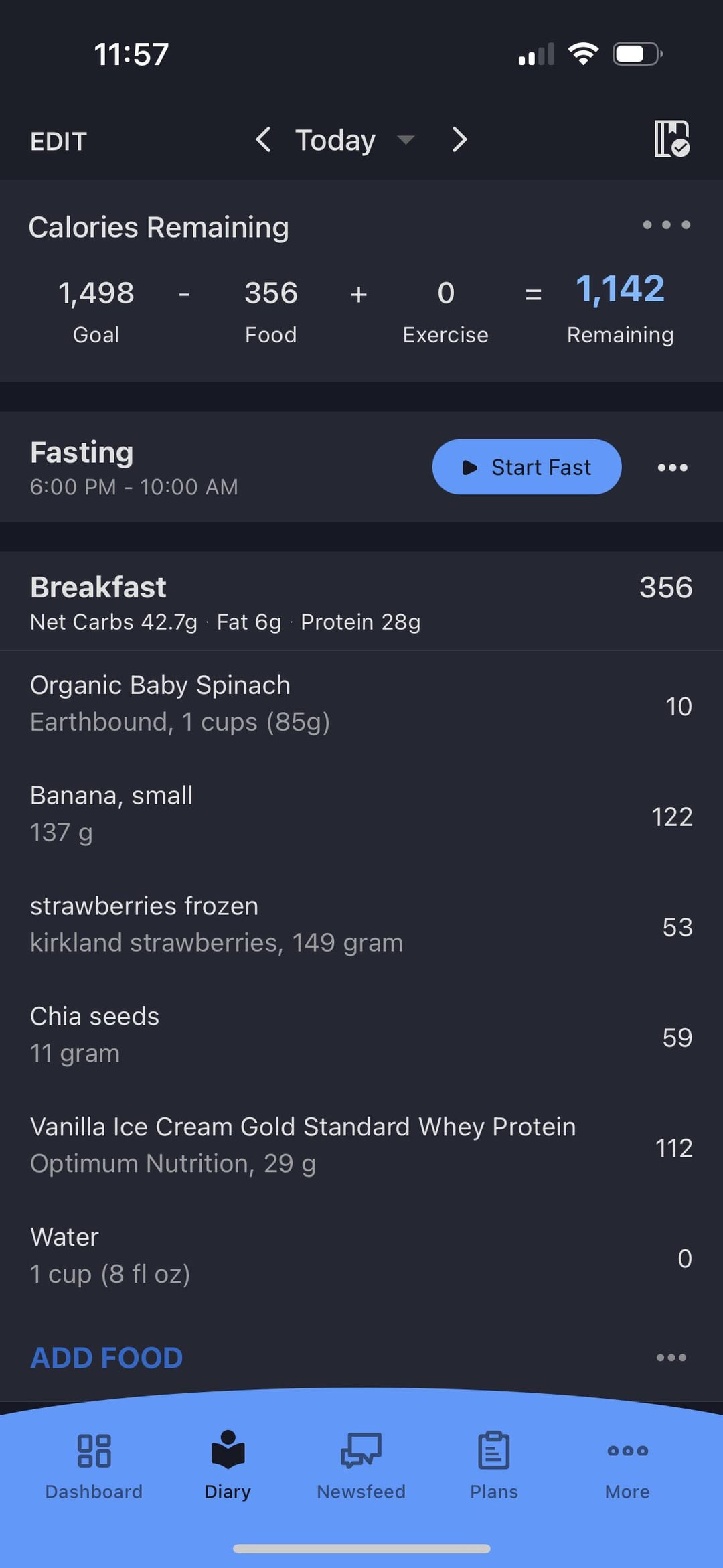The width and height of the screenshot is (723, 1568).
Task: Open Calories Remaining options menu
Action: pyautogui.click(x=666, y=225)
